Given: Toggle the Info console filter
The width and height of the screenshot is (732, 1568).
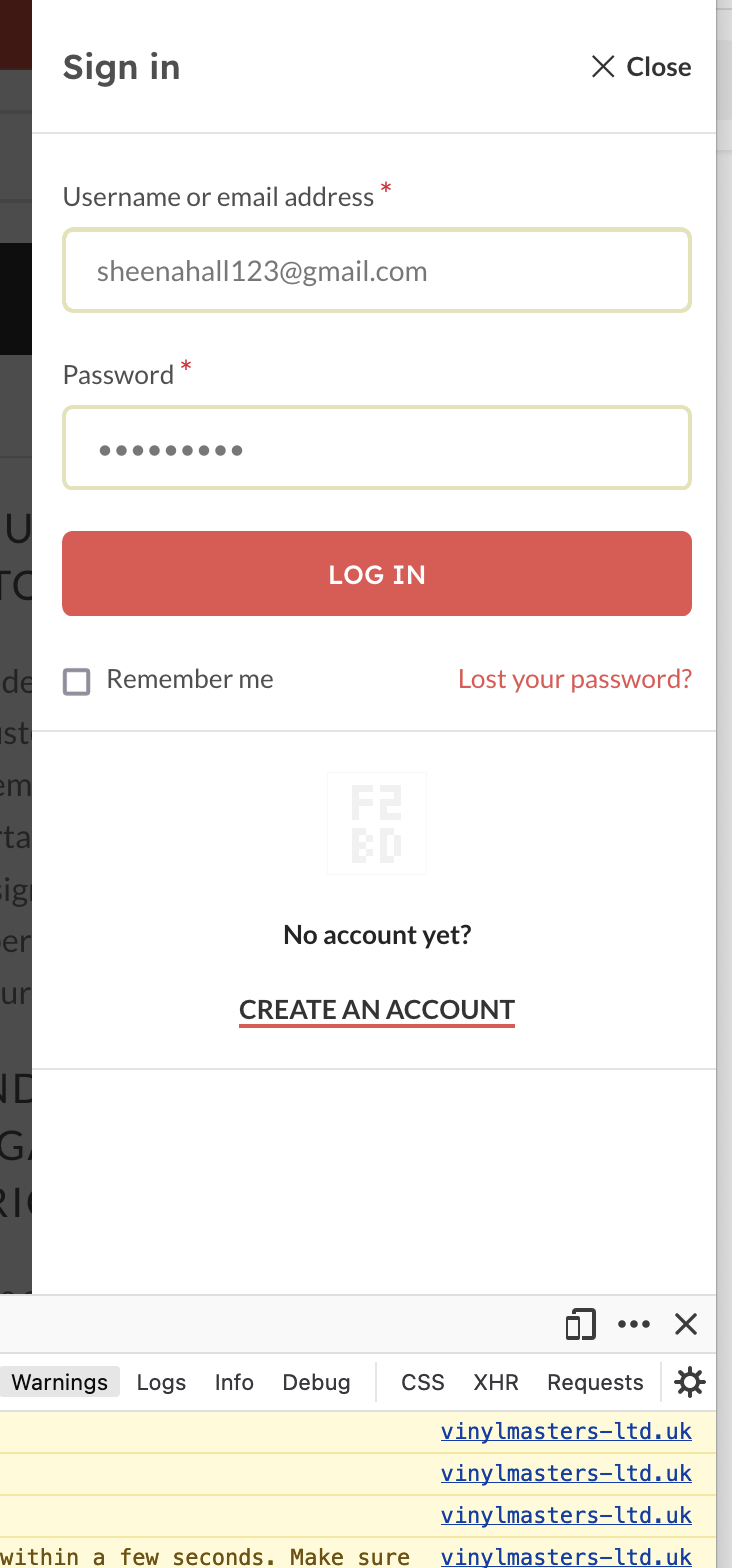Looking at the screenshot, I should tap(234, 1382).
